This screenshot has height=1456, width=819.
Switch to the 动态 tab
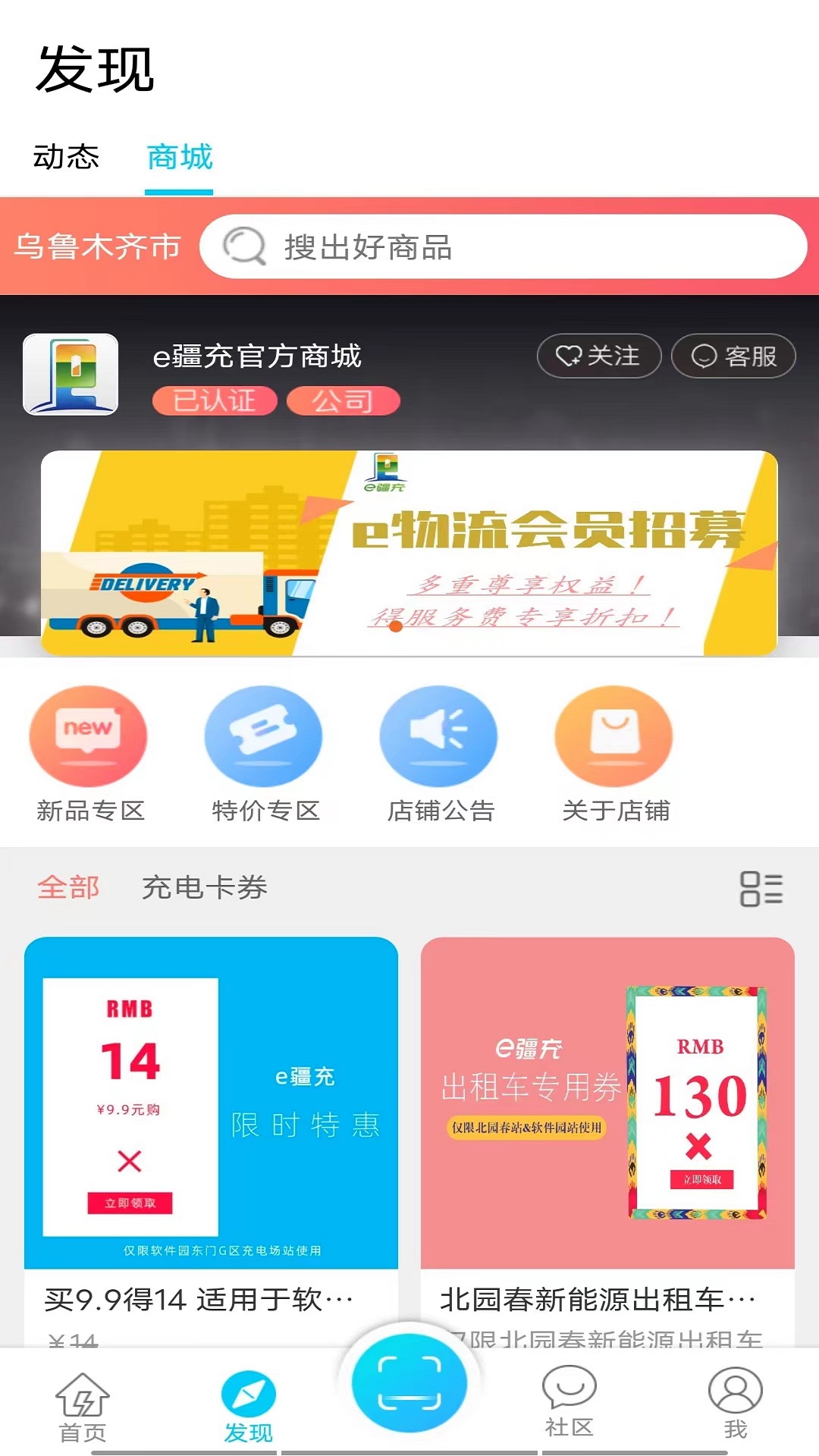coord(67,157)
